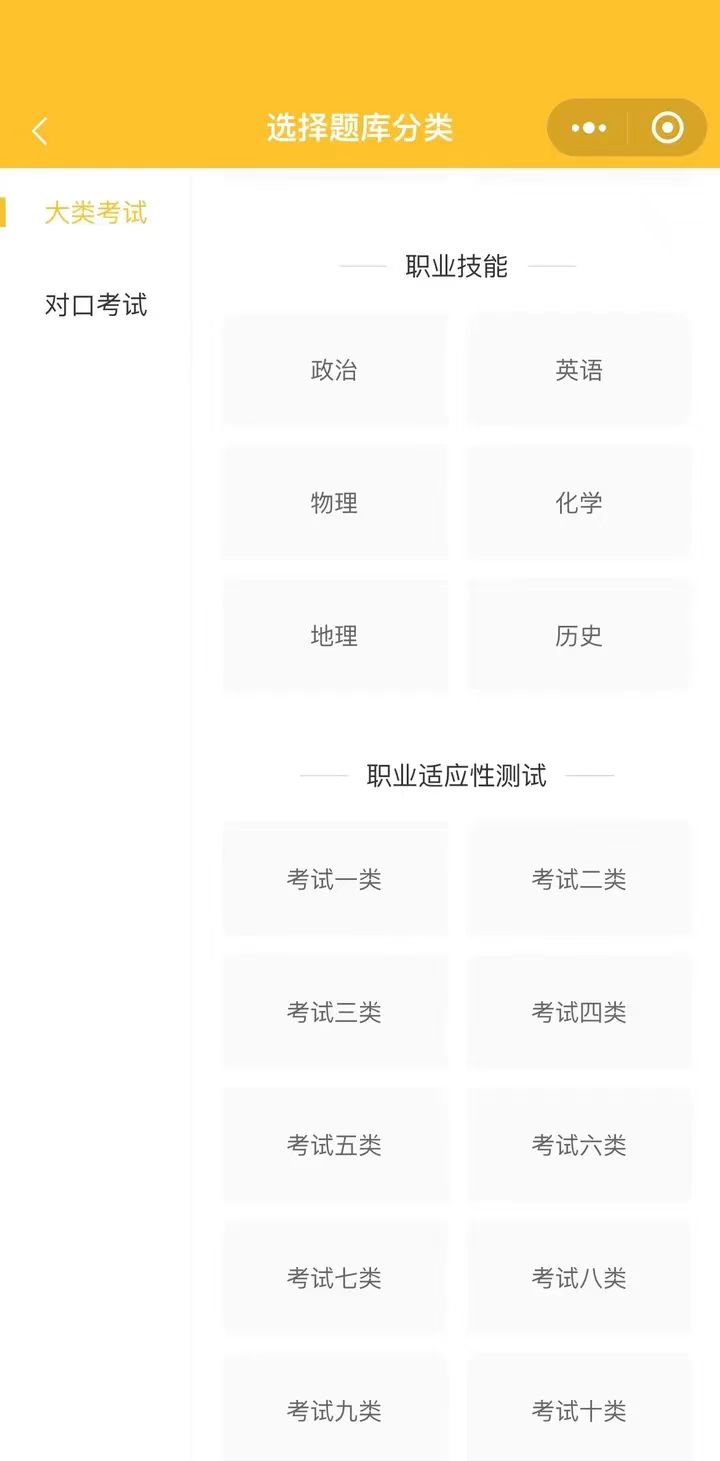Select 考试六类
Viewport: 720px width, 1461px height.
click(579, 1145)
